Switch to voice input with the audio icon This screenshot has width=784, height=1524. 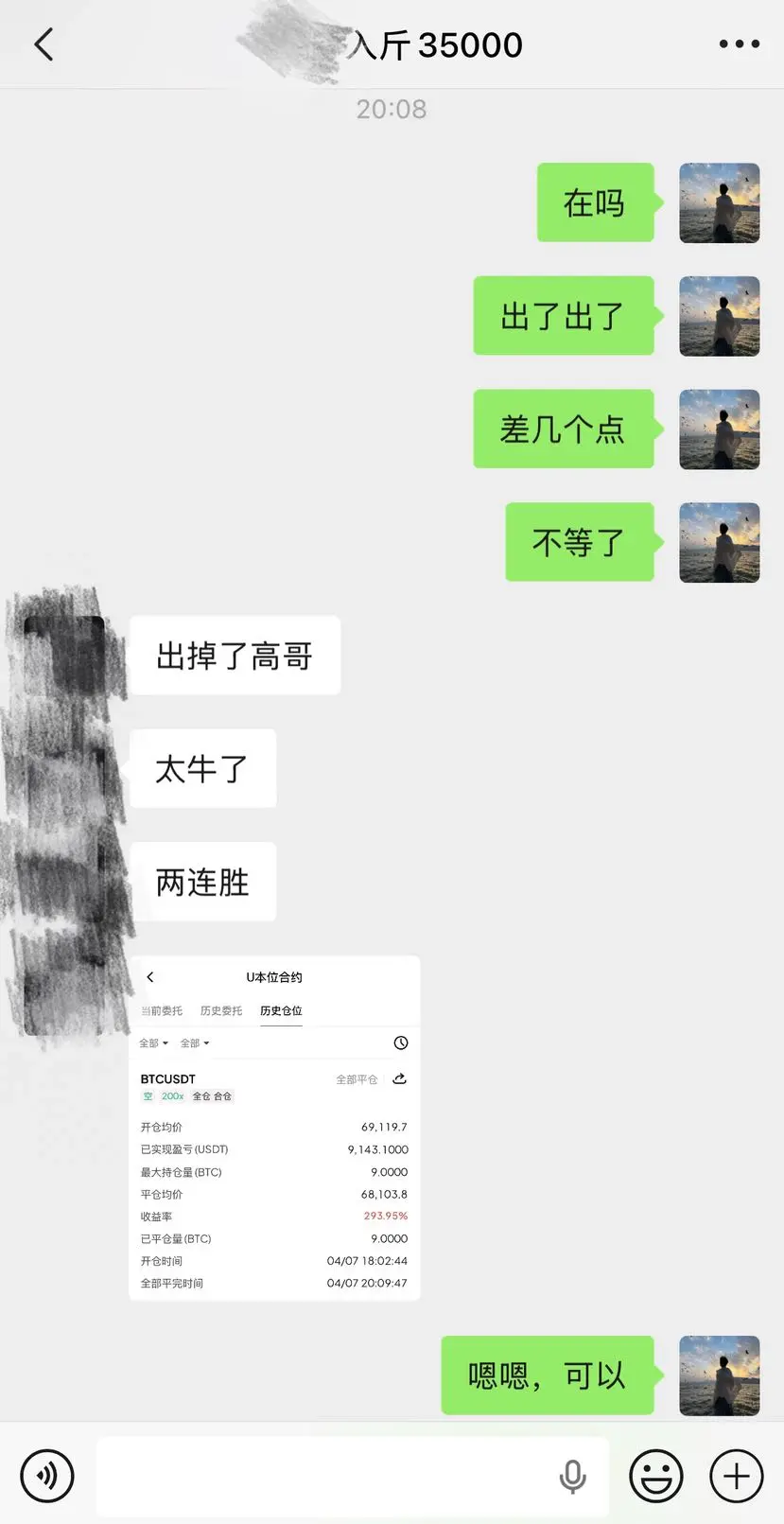[47, 1476]
